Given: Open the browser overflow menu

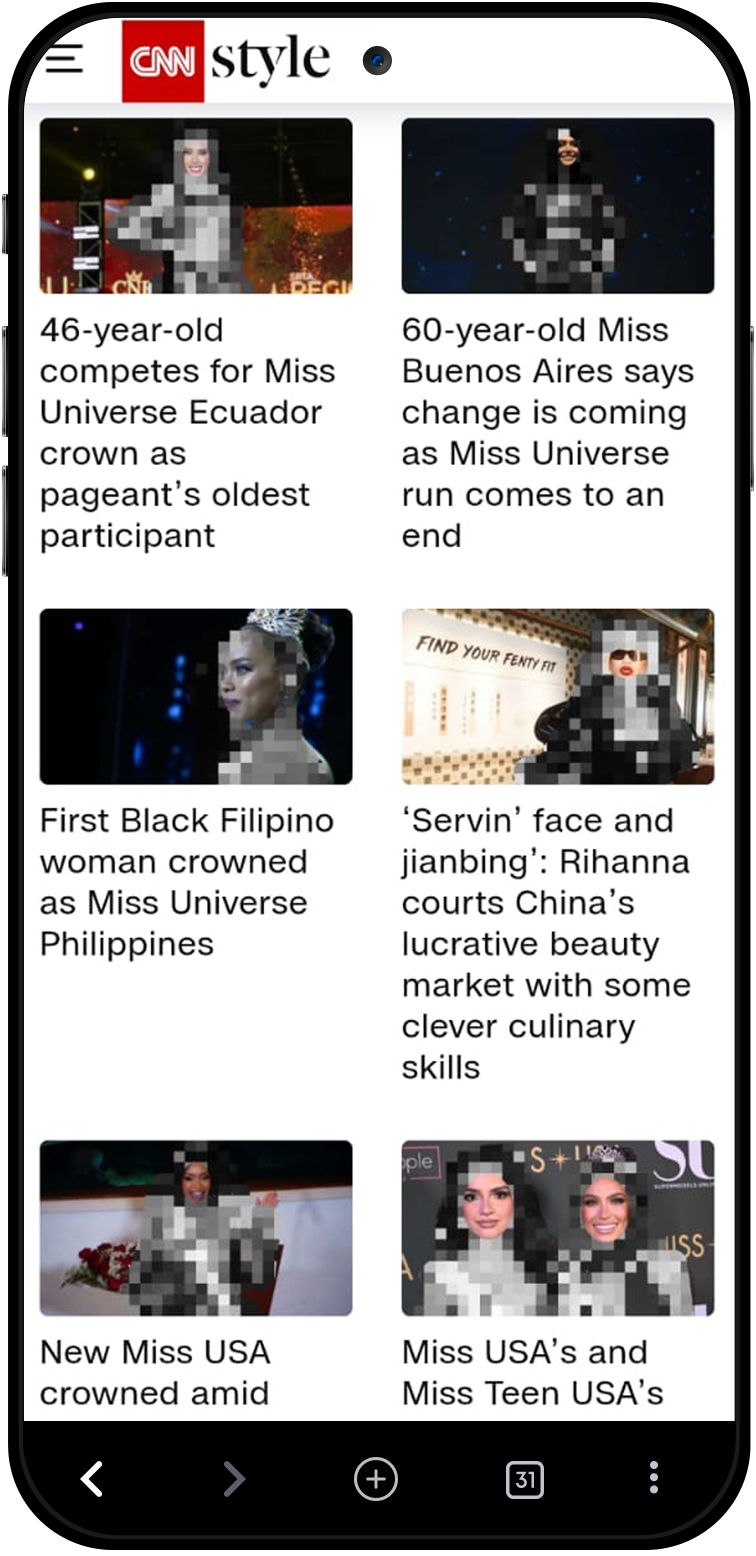Looking at the screenshot, I should pos(653,1478).
